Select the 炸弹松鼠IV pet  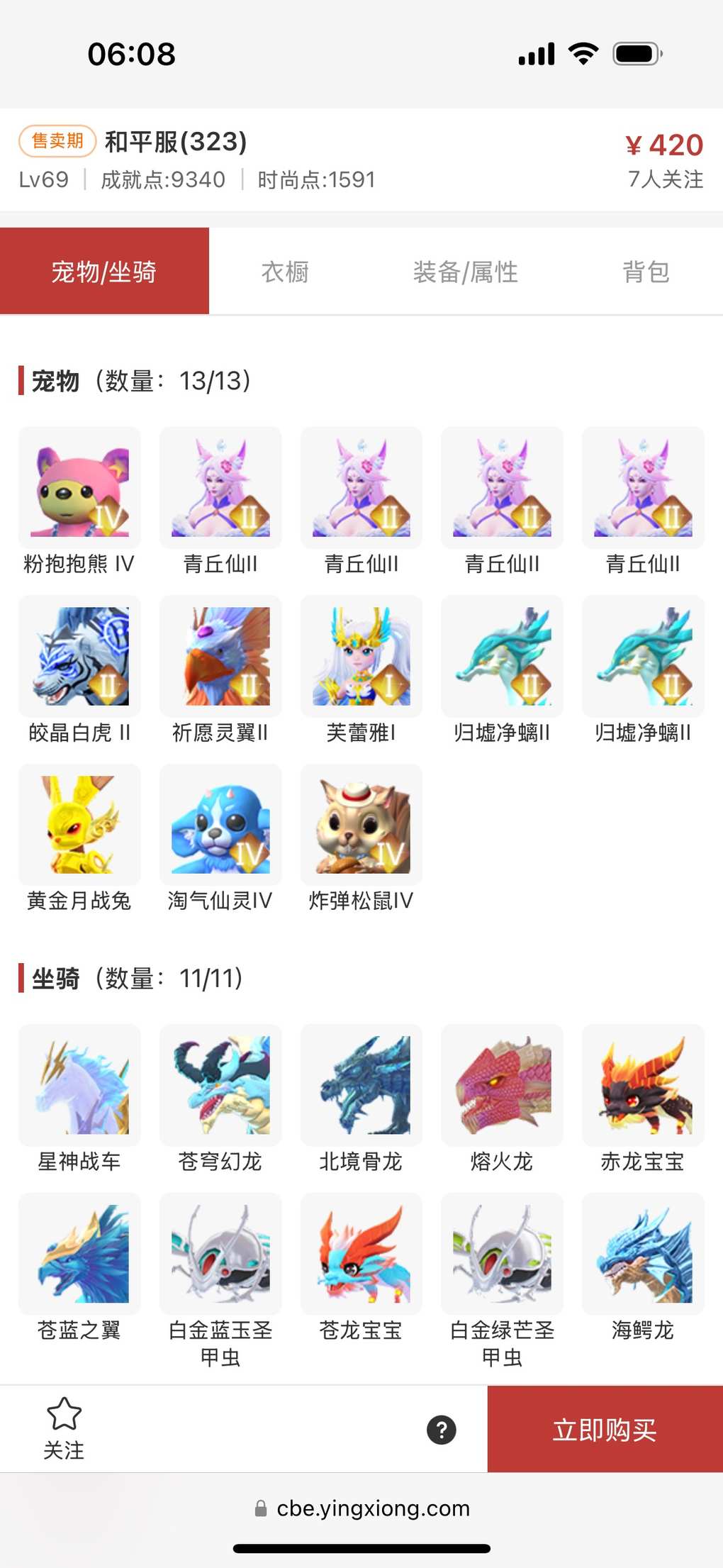tap(361, 825)
